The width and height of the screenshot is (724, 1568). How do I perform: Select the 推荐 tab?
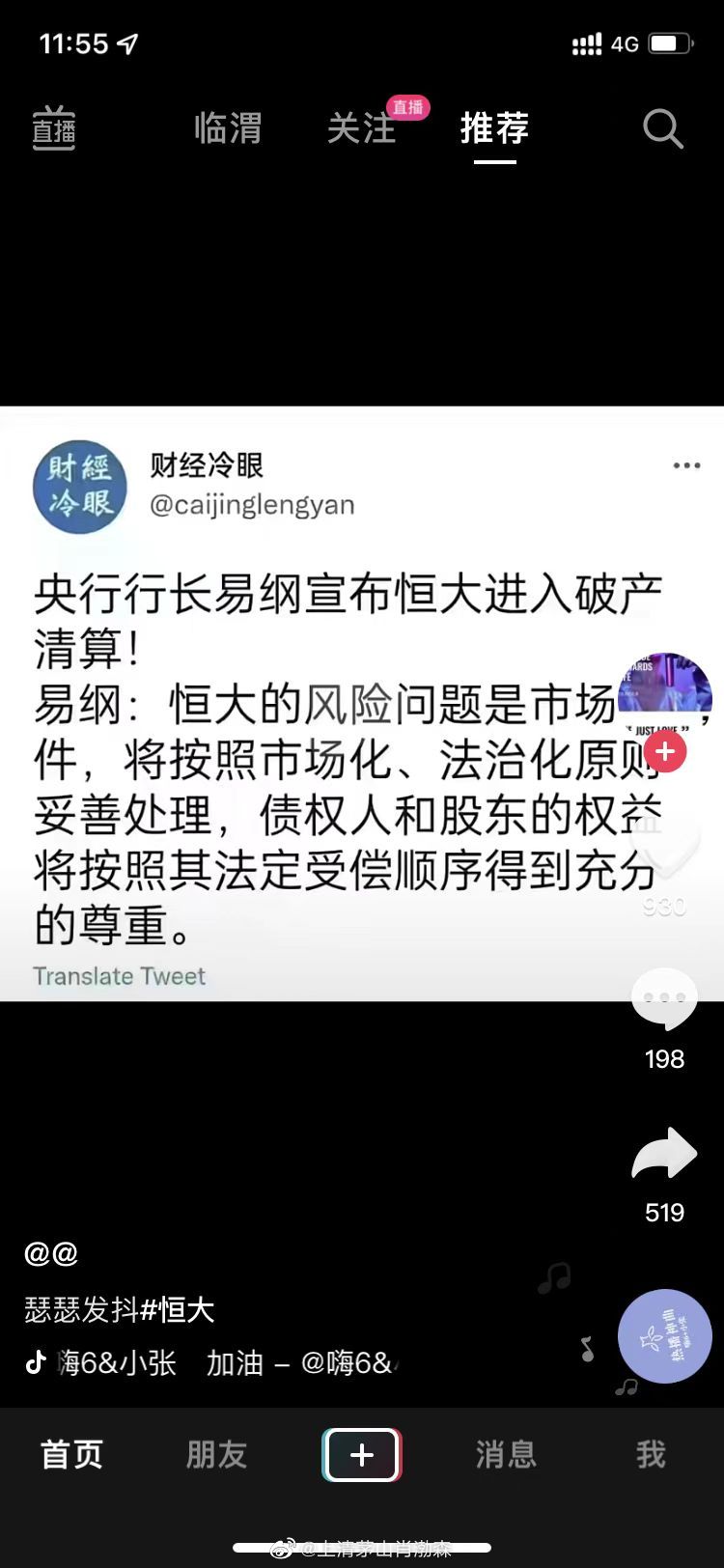point(494,128)
